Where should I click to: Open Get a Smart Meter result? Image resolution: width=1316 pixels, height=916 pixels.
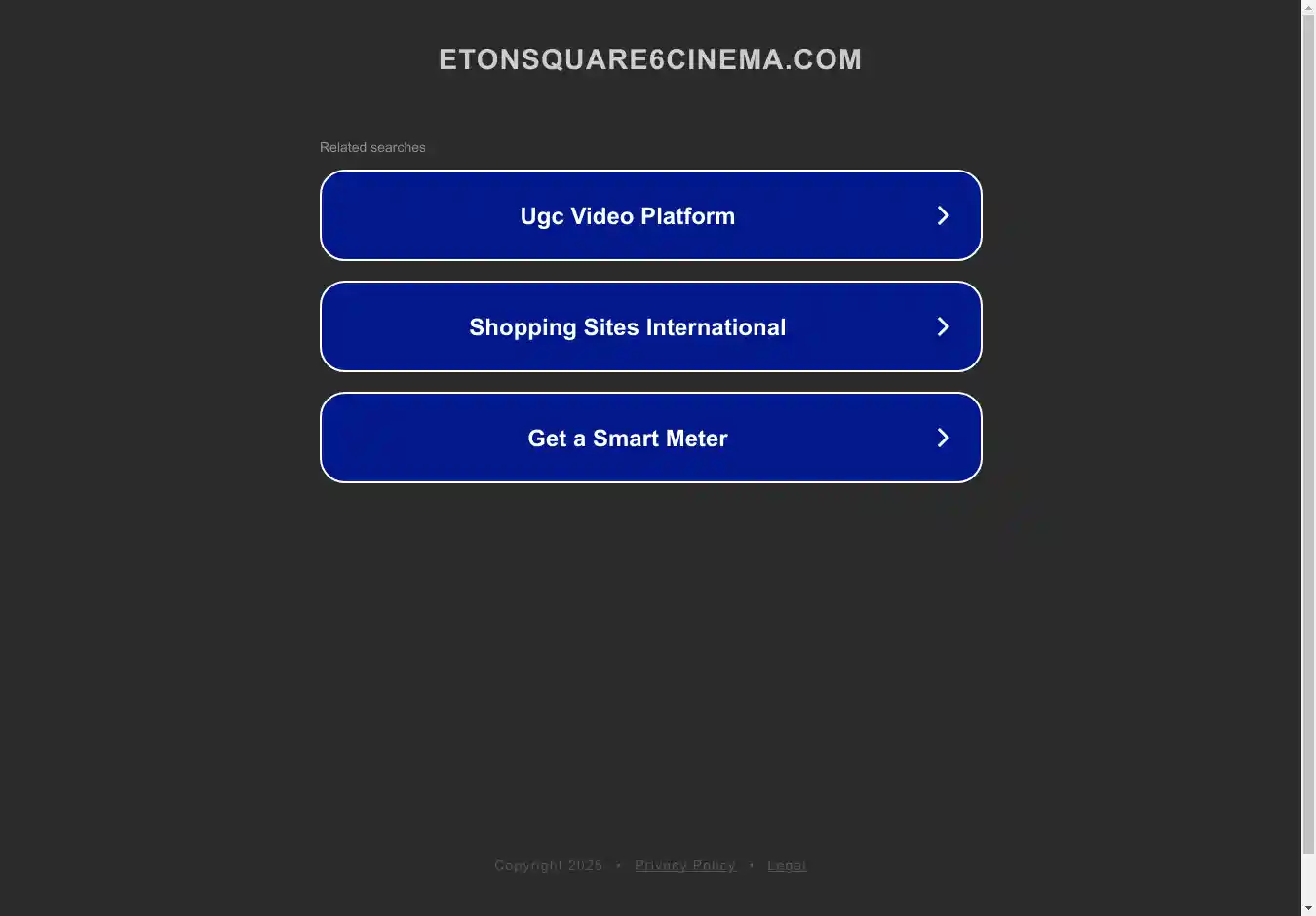point(650,438)
